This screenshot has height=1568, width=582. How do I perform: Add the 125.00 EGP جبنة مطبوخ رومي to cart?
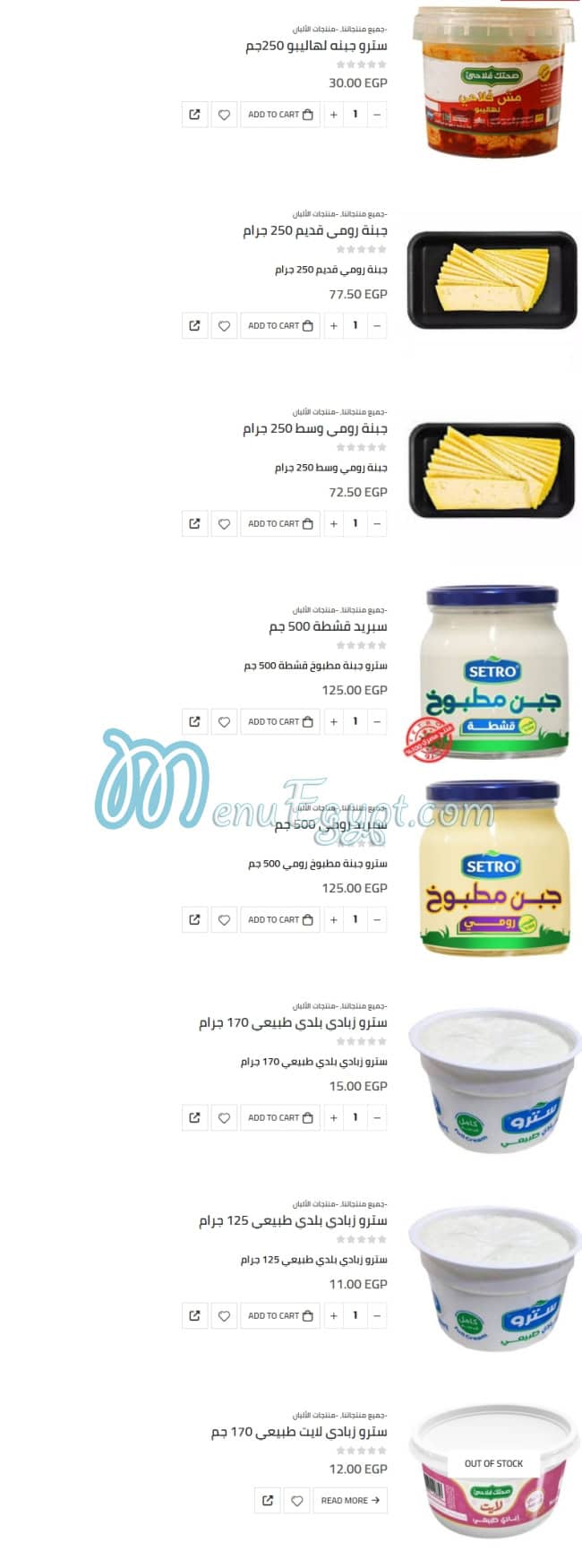[x=280, y=920]
